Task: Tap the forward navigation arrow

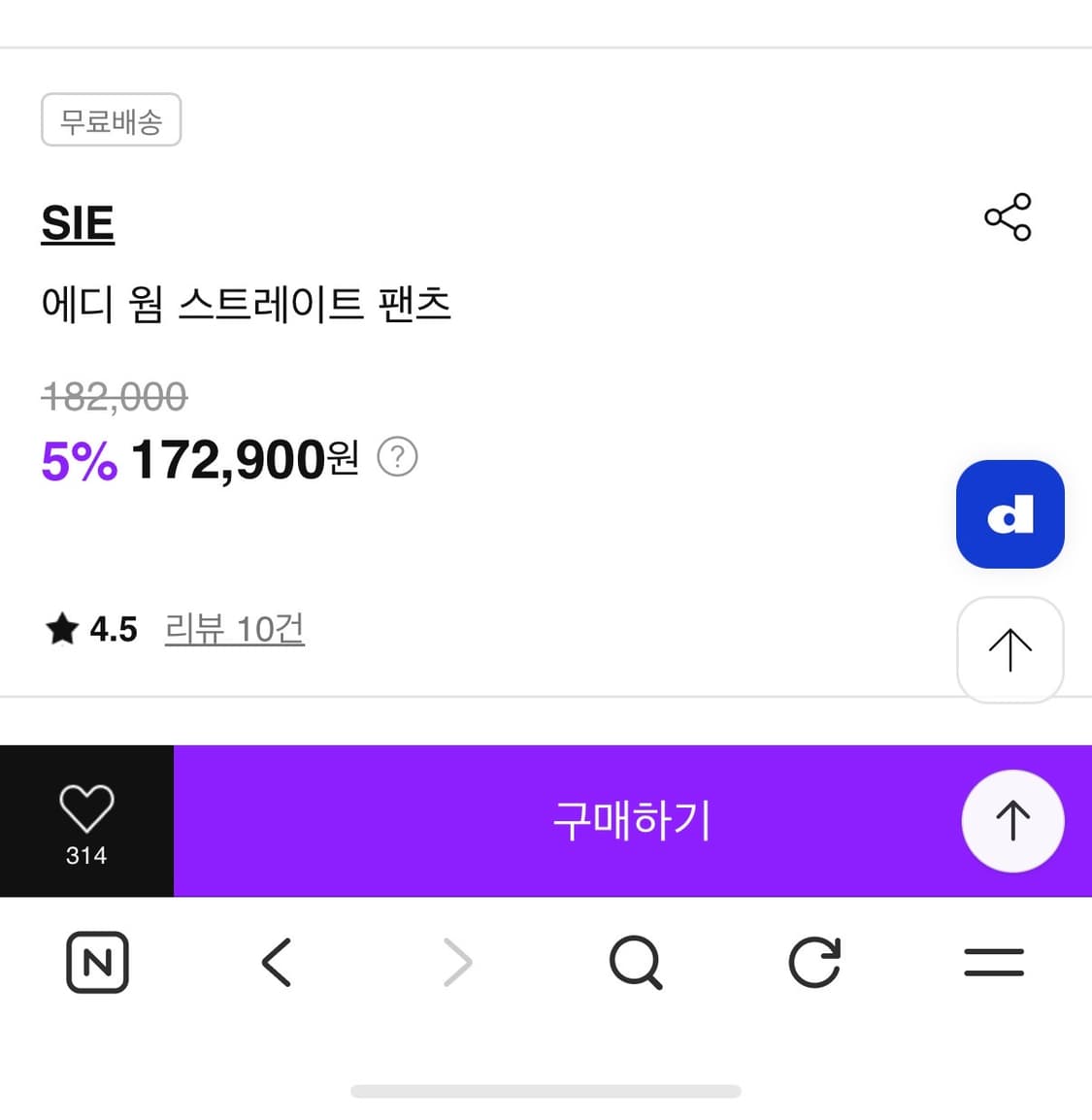Action: click(x=457, y=963)
